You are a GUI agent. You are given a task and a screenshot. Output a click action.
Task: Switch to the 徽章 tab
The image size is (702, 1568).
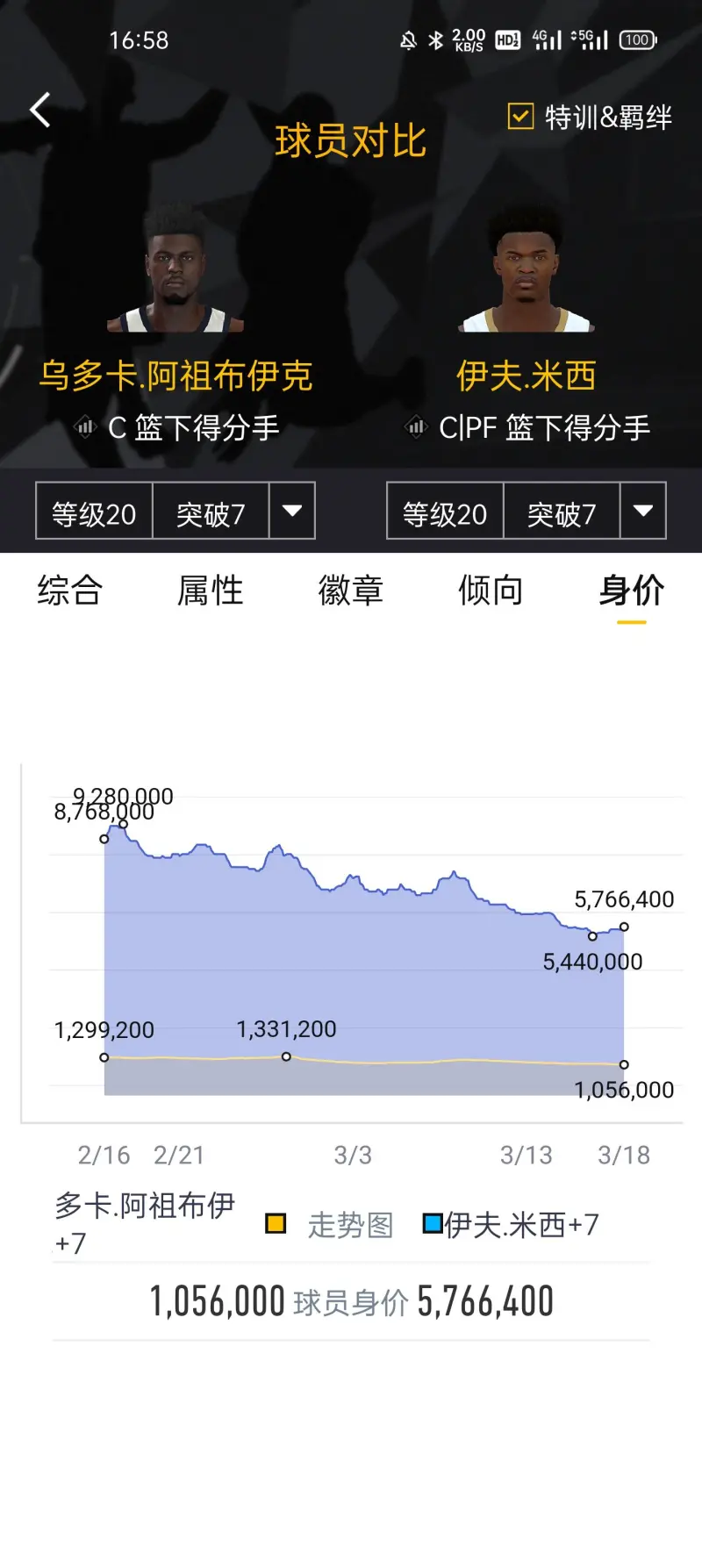click(351, 590)
